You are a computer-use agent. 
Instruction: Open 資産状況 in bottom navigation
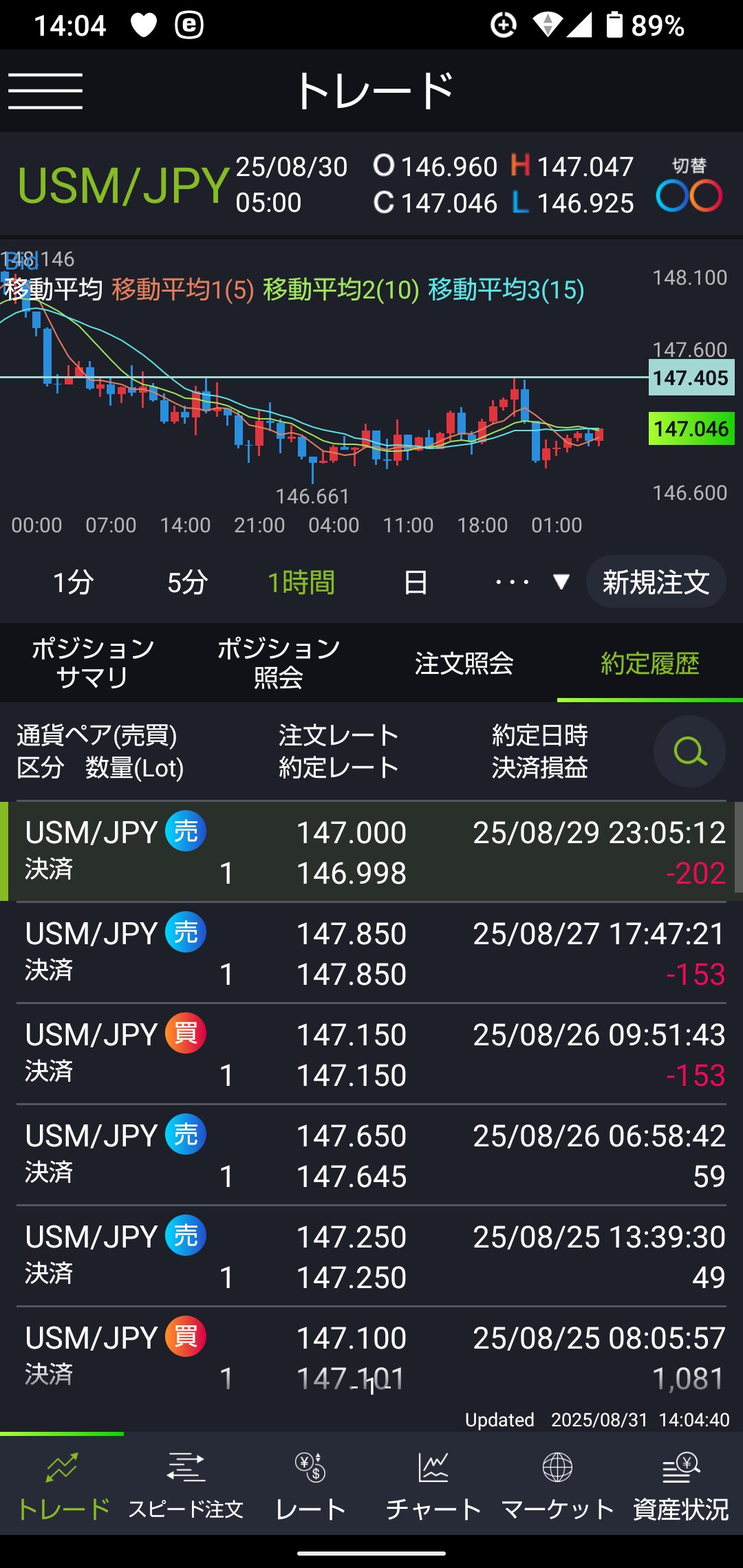(681, 1484)
